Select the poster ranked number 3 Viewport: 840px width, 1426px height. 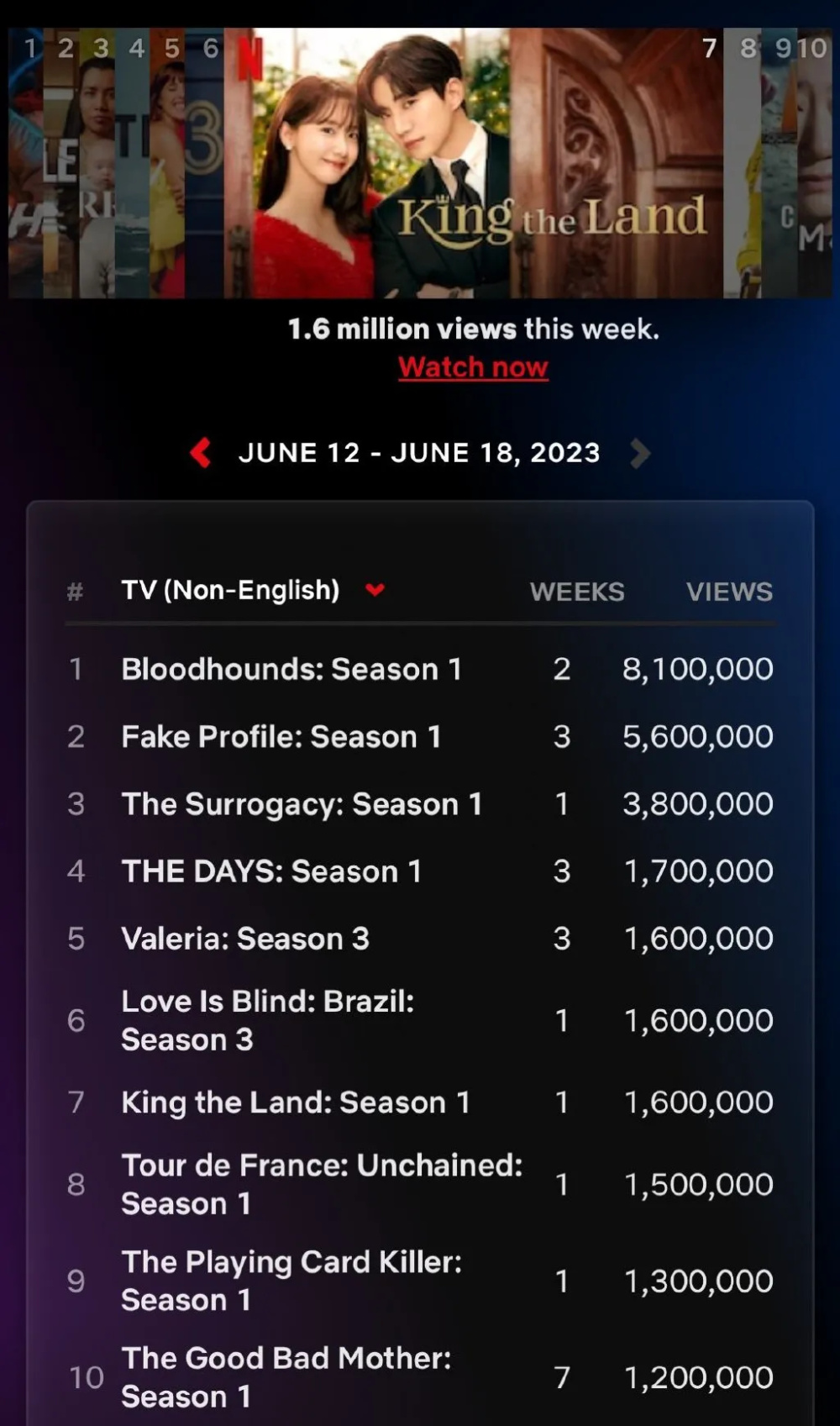click(97, 163)
